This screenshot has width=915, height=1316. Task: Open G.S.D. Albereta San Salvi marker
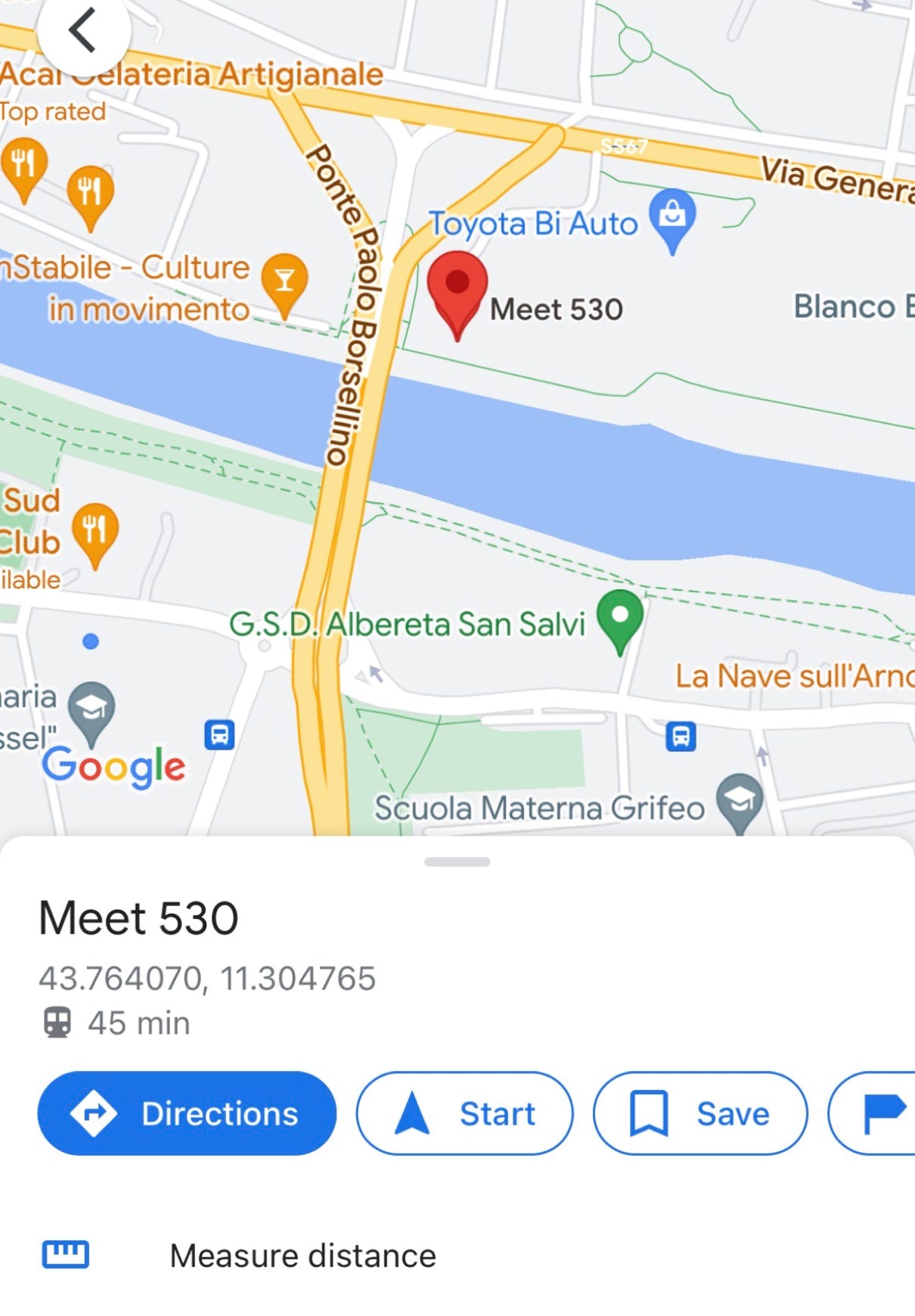pos(620,616)
